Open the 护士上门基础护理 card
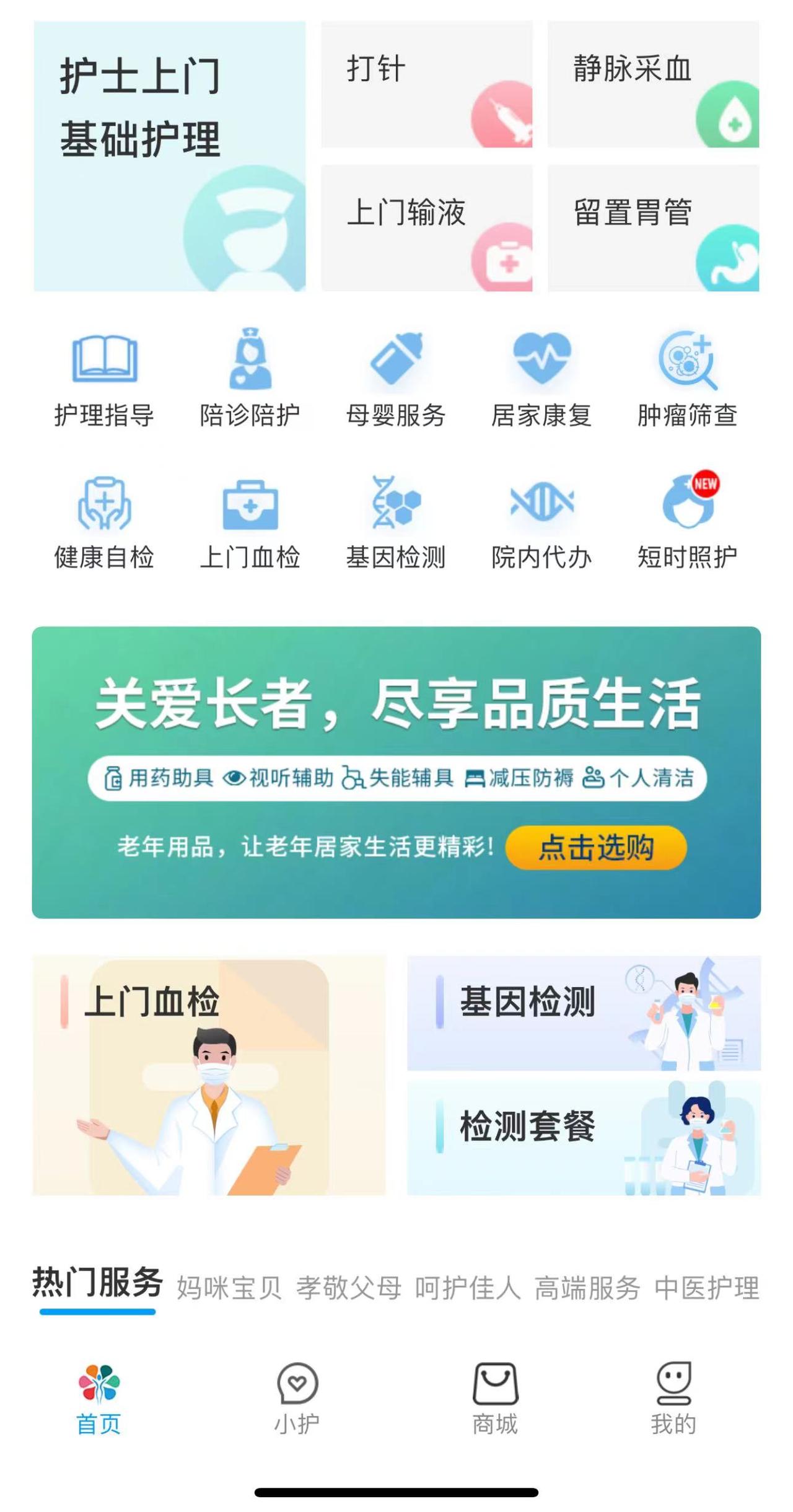This screenshot has width=793, height=1512. [169, 156]
